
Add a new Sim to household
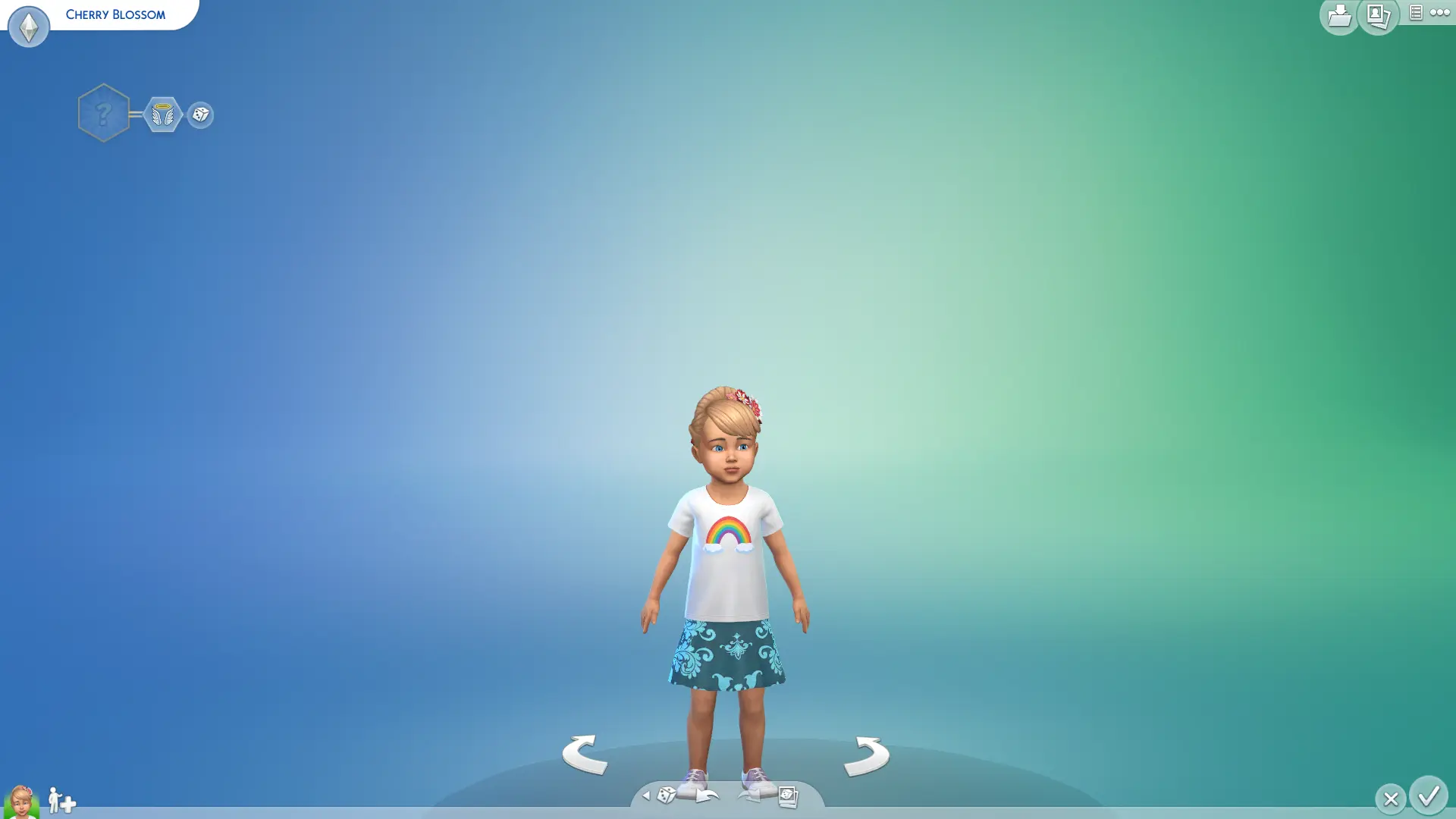click(x=61, y=800)
